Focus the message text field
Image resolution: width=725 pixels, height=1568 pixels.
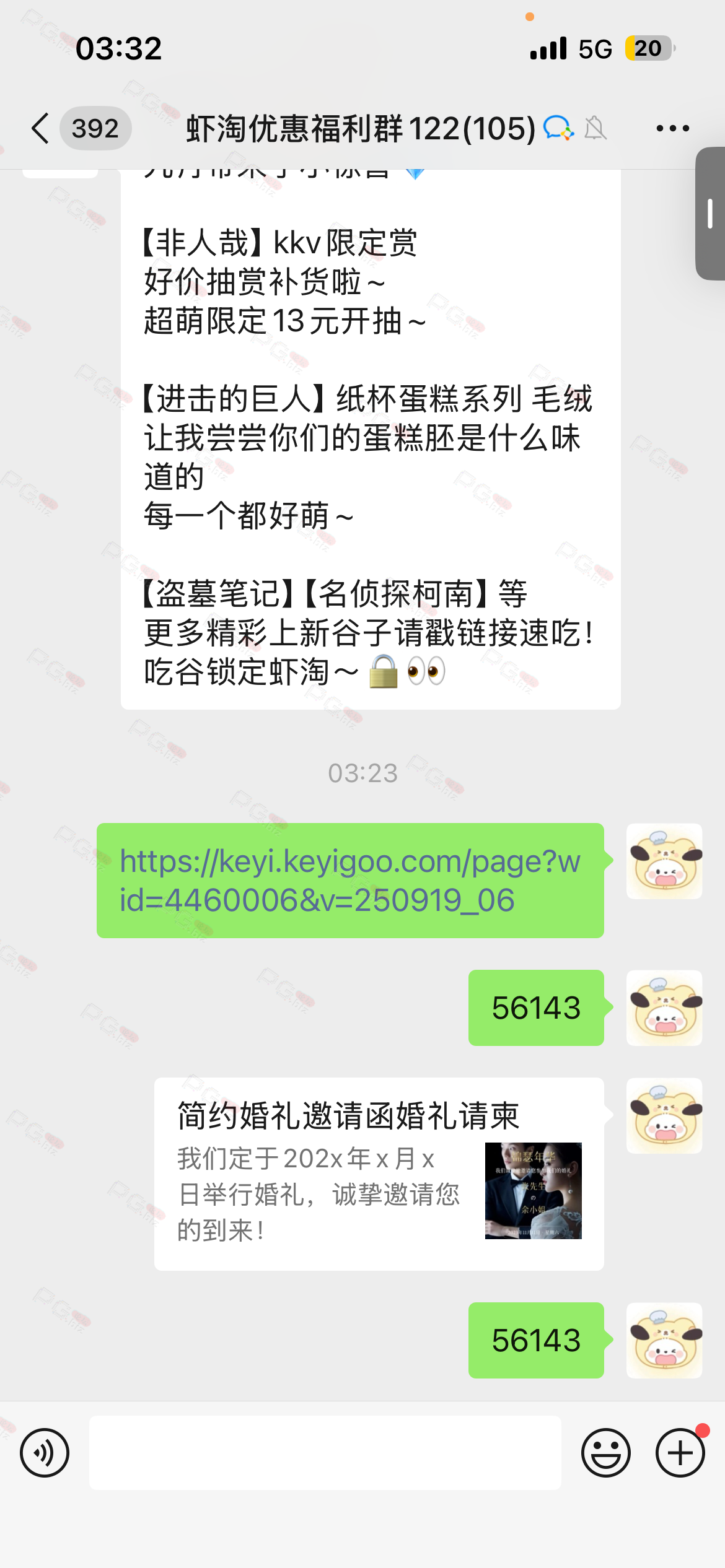(325, 1452)
